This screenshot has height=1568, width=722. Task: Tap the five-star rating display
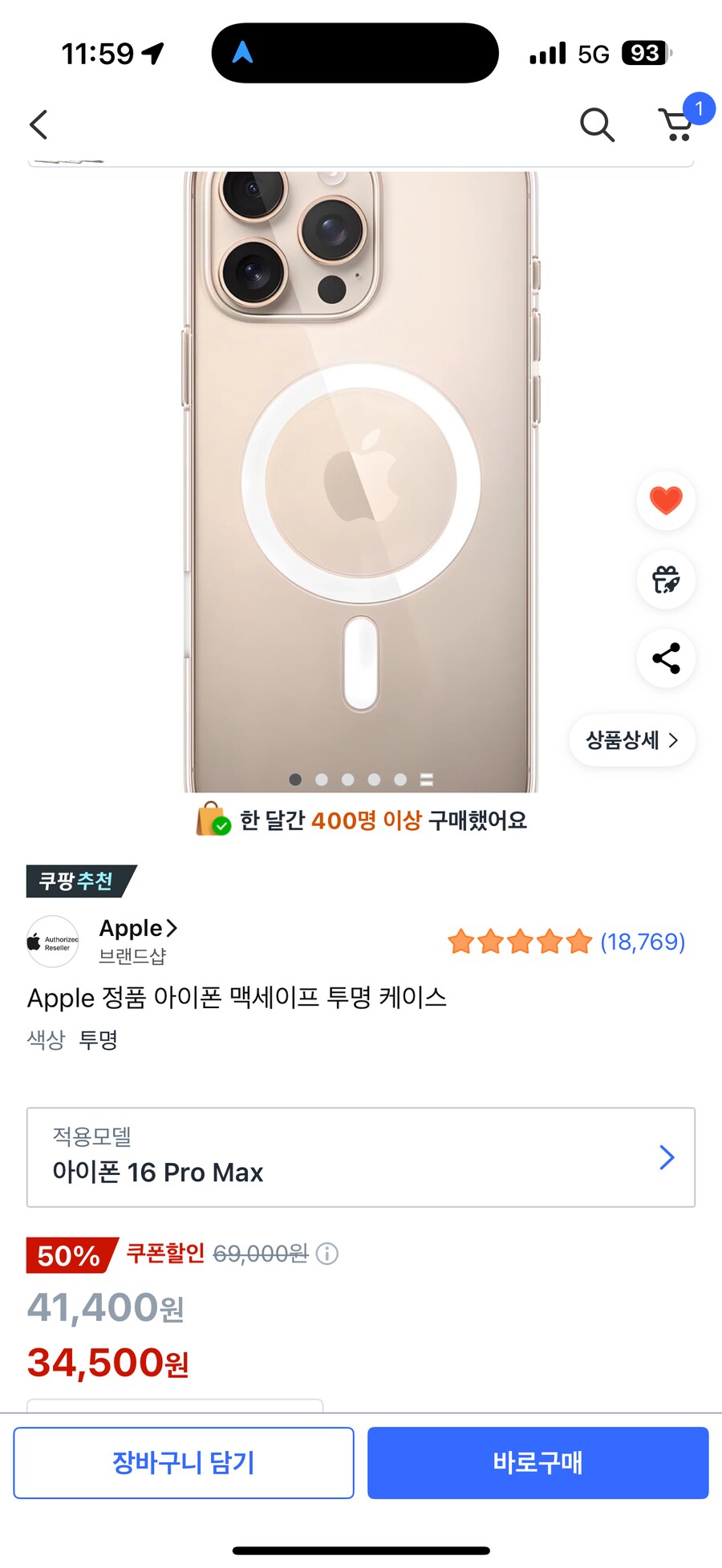[x=521, y=941]
